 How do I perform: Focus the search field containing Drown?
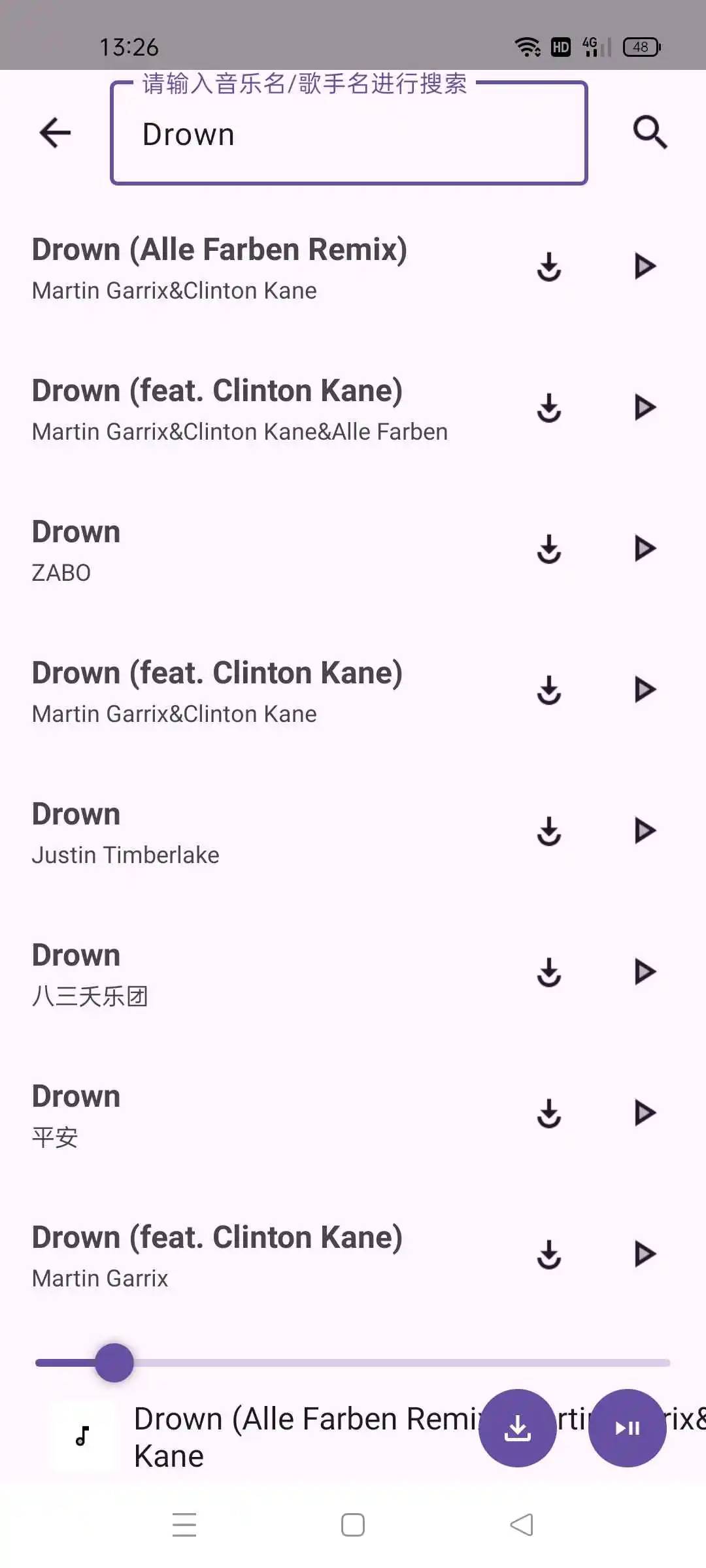point(348,135)
